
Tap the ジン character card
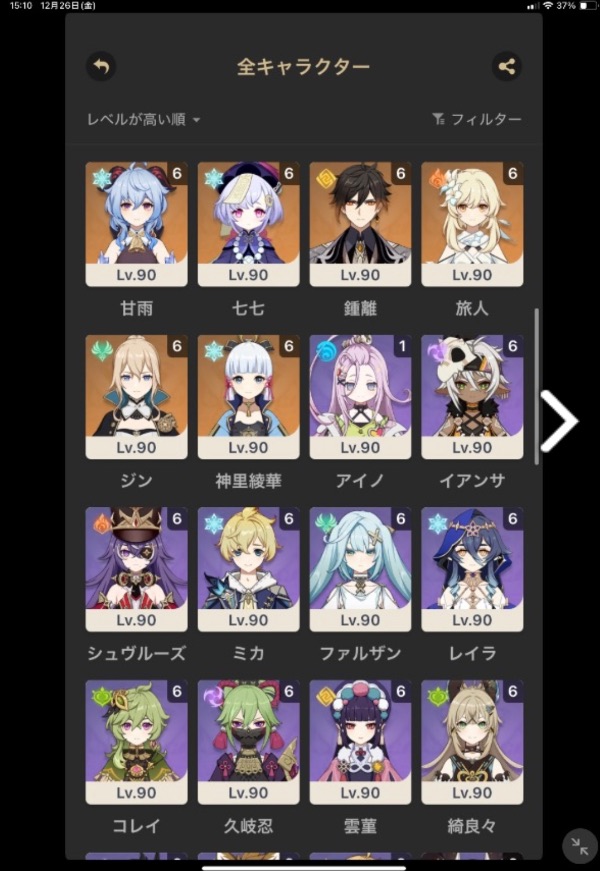click(137, 397)
